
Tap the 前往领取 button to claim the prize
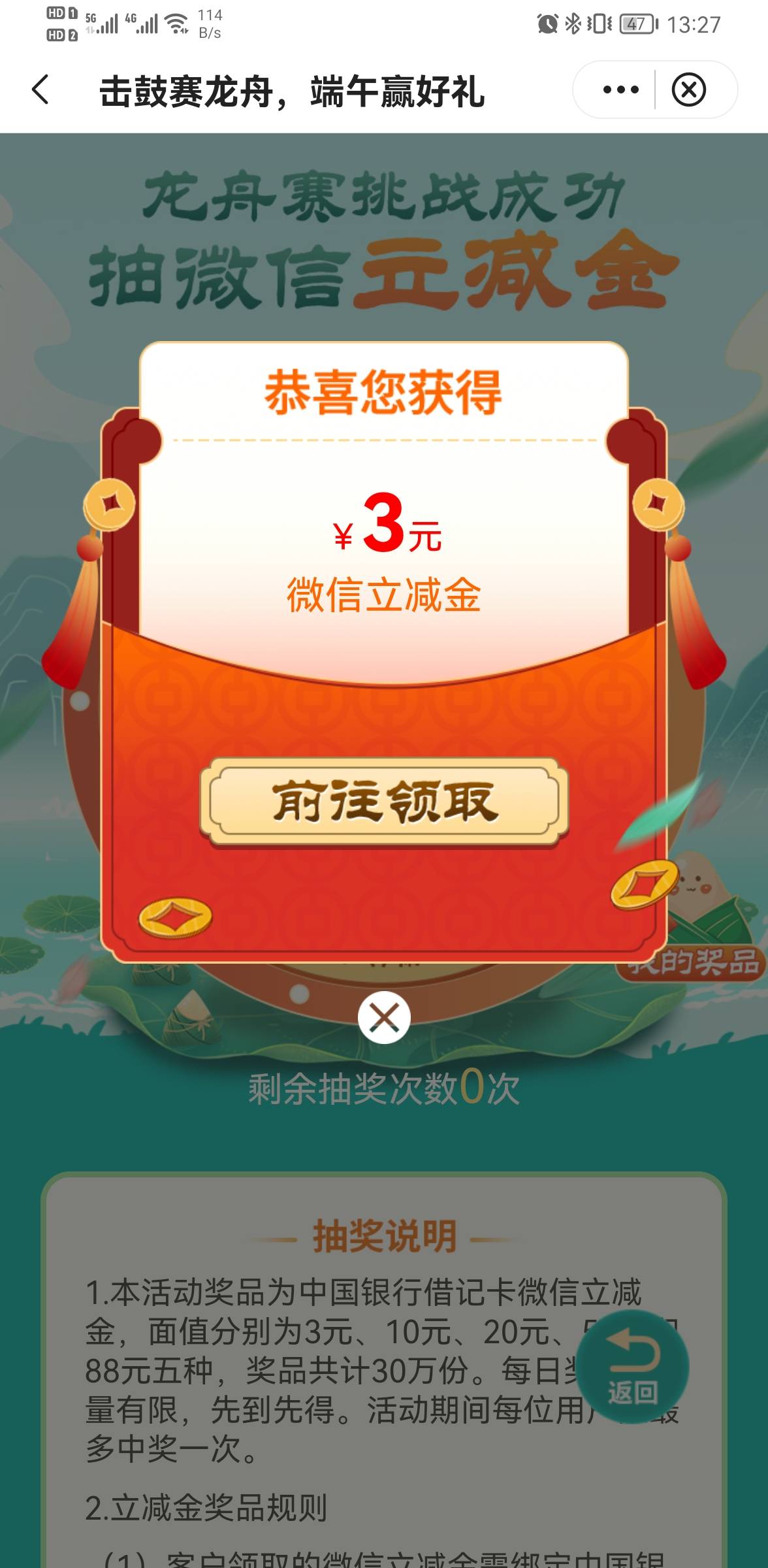(x=384, y=802)
